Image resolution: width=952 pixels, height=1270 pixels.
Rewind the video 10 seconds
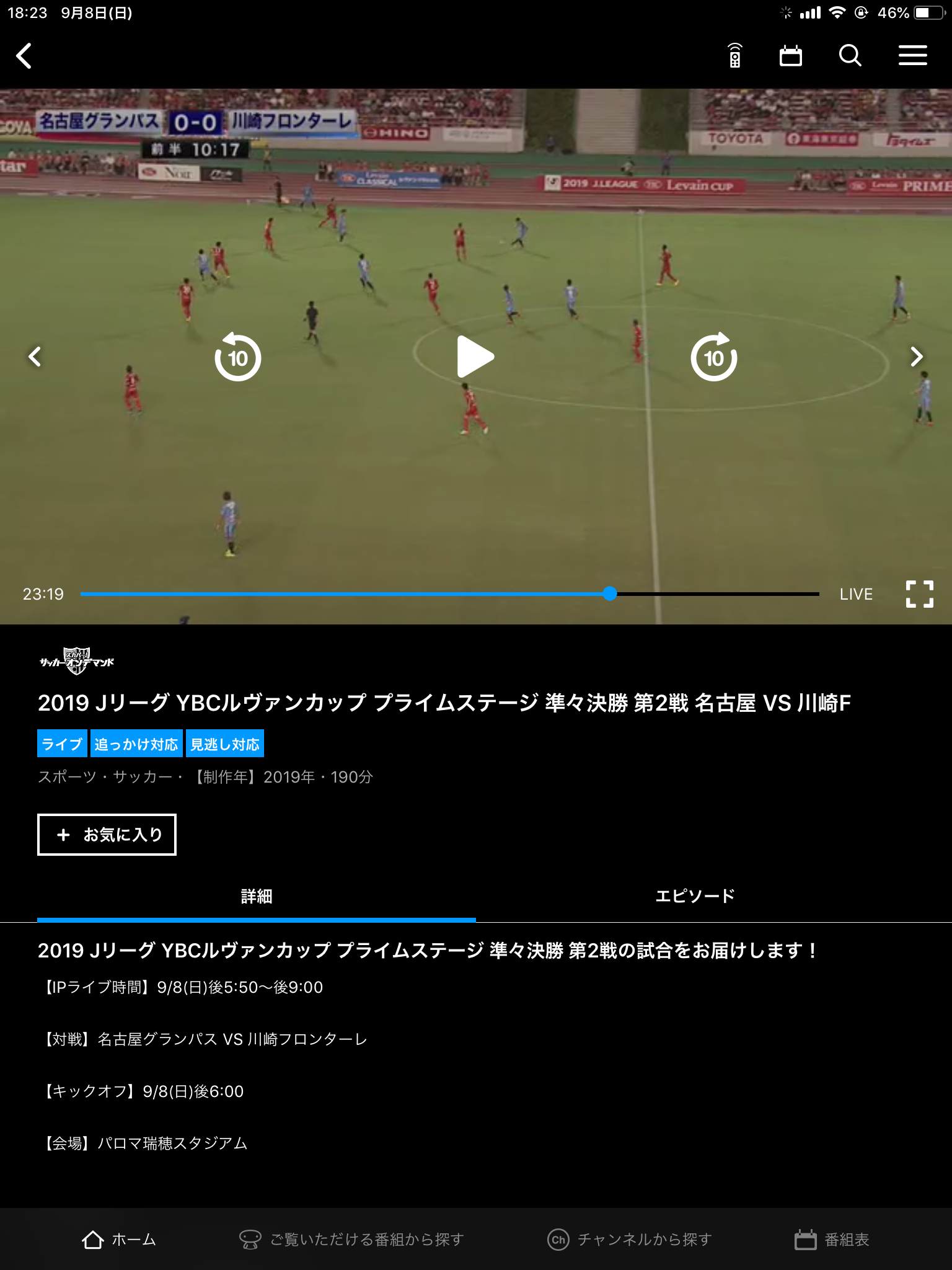237,357
